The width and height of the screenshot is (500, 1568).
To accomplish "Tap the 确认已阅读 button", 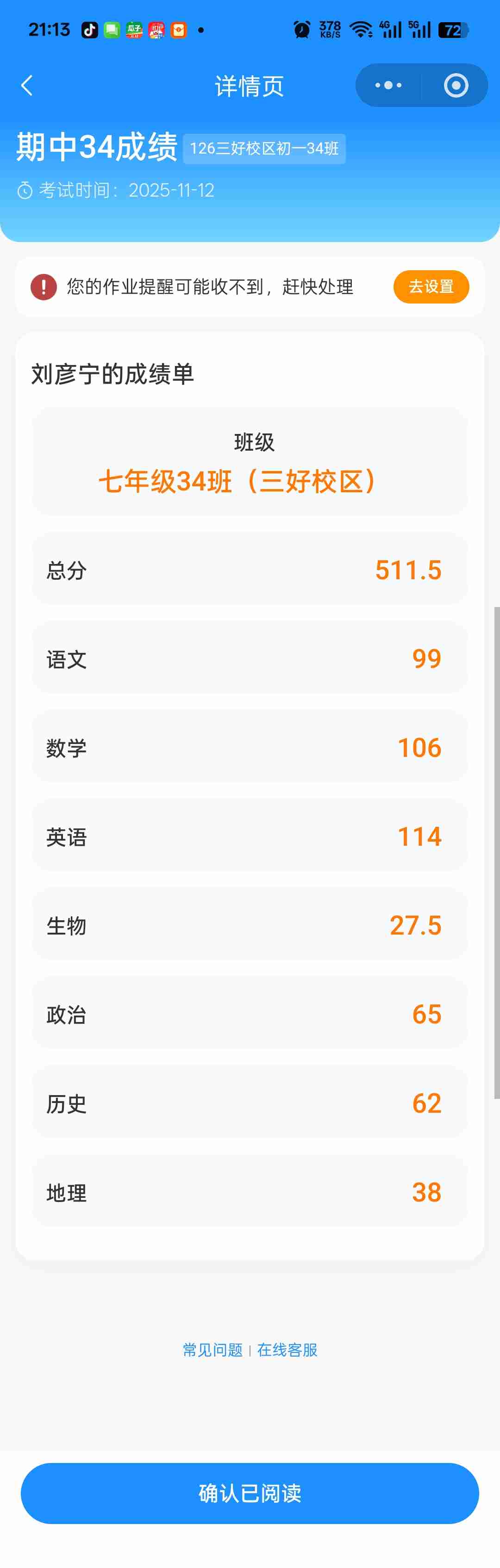I will pyautogui.click(x=250, y=1493).
